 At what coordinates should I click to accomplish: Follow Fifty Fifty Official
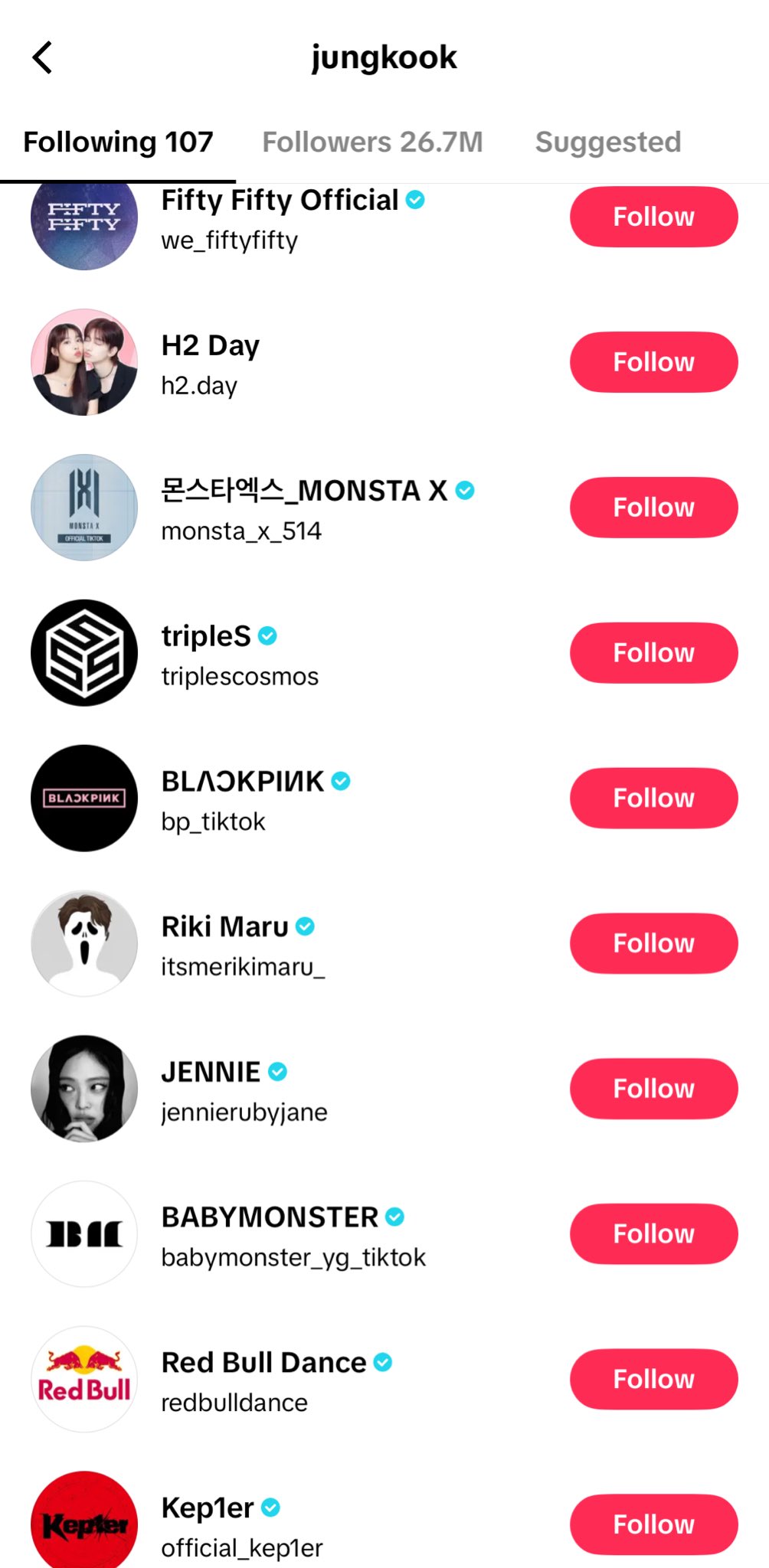pos(653,217)
